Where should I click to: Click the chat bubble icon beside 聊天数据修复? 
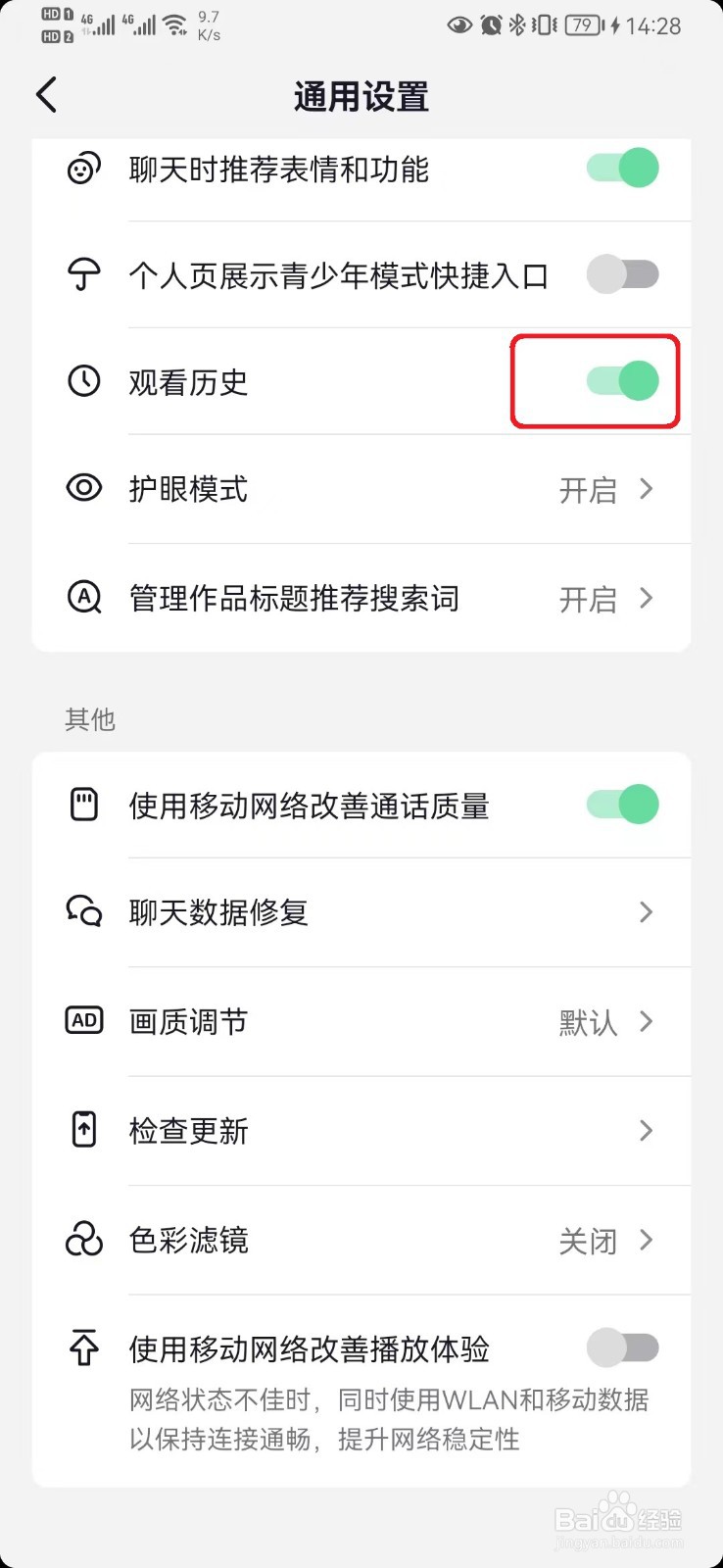83,912
